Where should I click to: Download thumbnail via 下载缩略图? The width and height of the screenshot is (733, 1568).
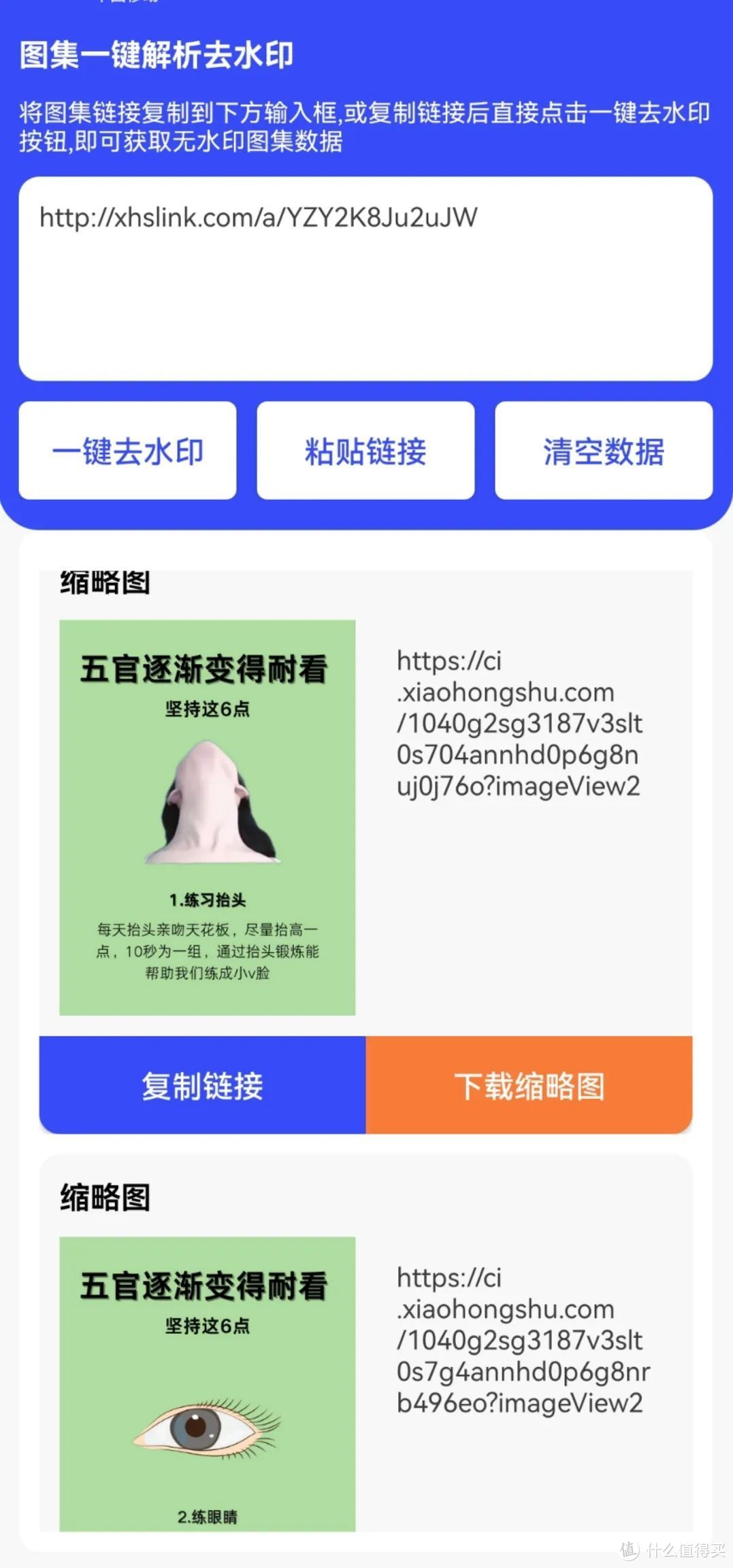529,1085
